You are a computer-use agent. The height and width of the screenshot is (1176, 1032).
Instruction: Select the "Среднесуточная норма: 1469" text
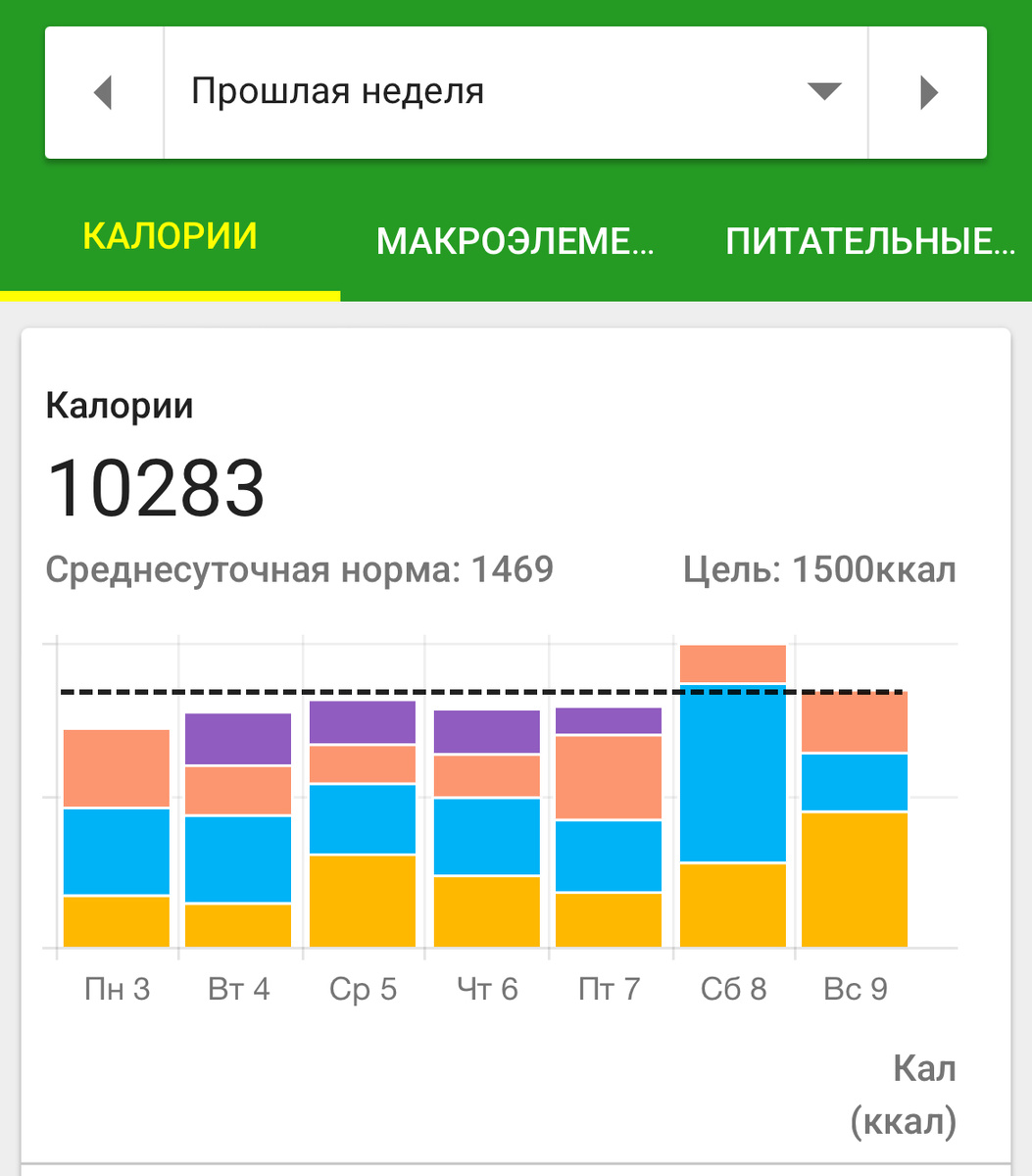[x=299, y=567]
